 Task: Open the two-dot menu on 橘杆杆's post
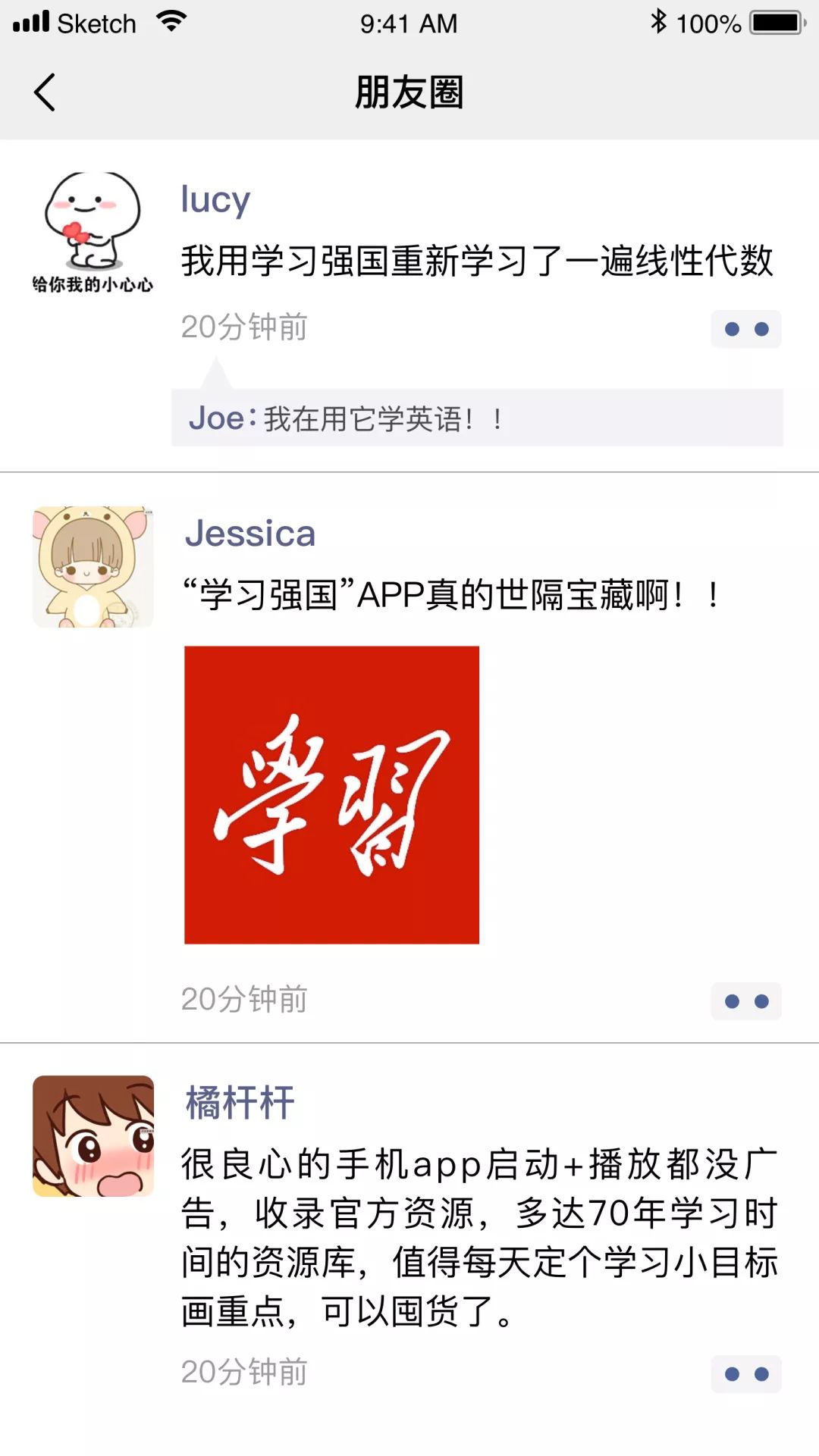click(x=746, y=1374)
